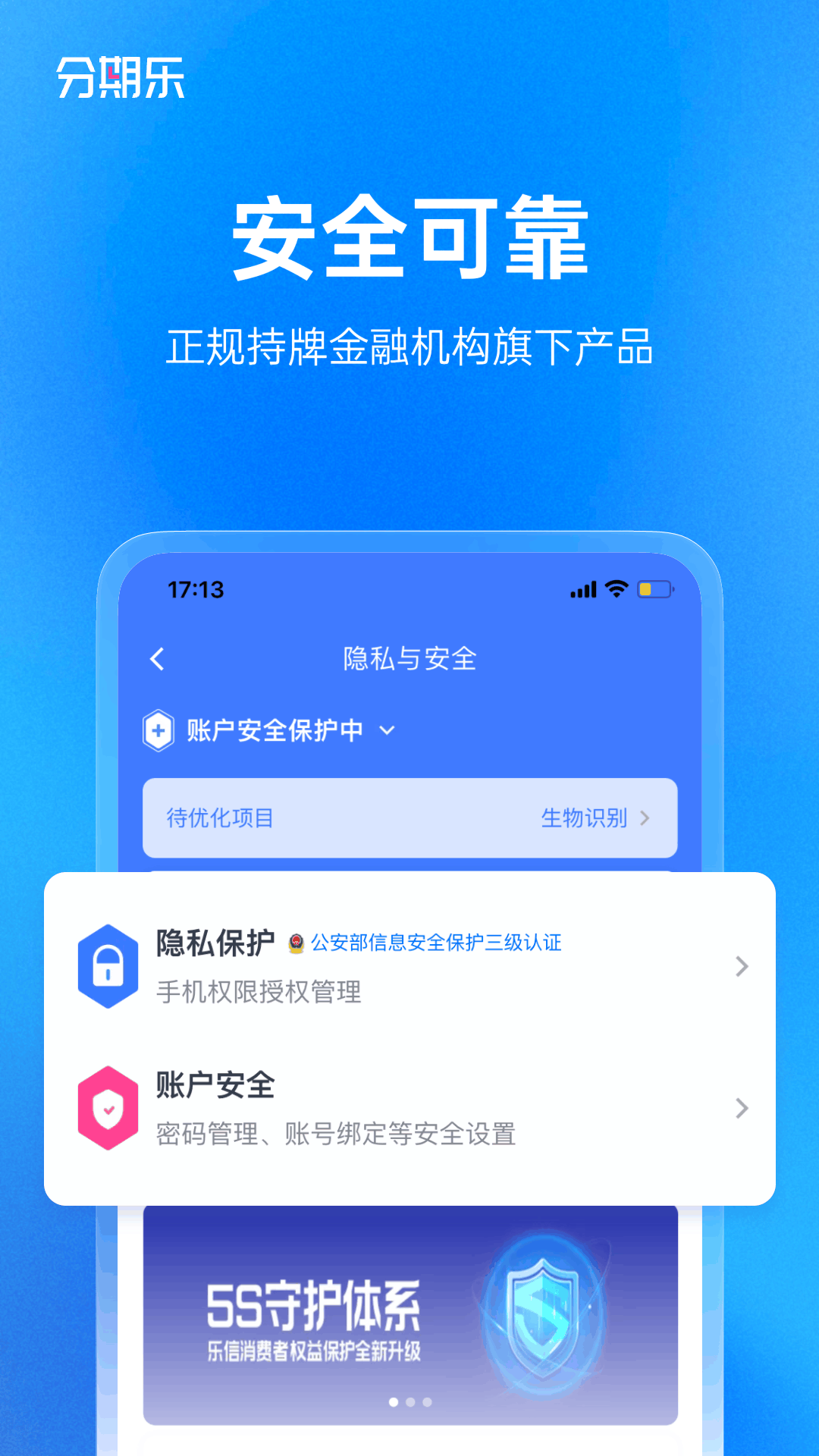Tap the Wi-Fi icon in the status bar
819x1456 pixels.
coord(616,588)
